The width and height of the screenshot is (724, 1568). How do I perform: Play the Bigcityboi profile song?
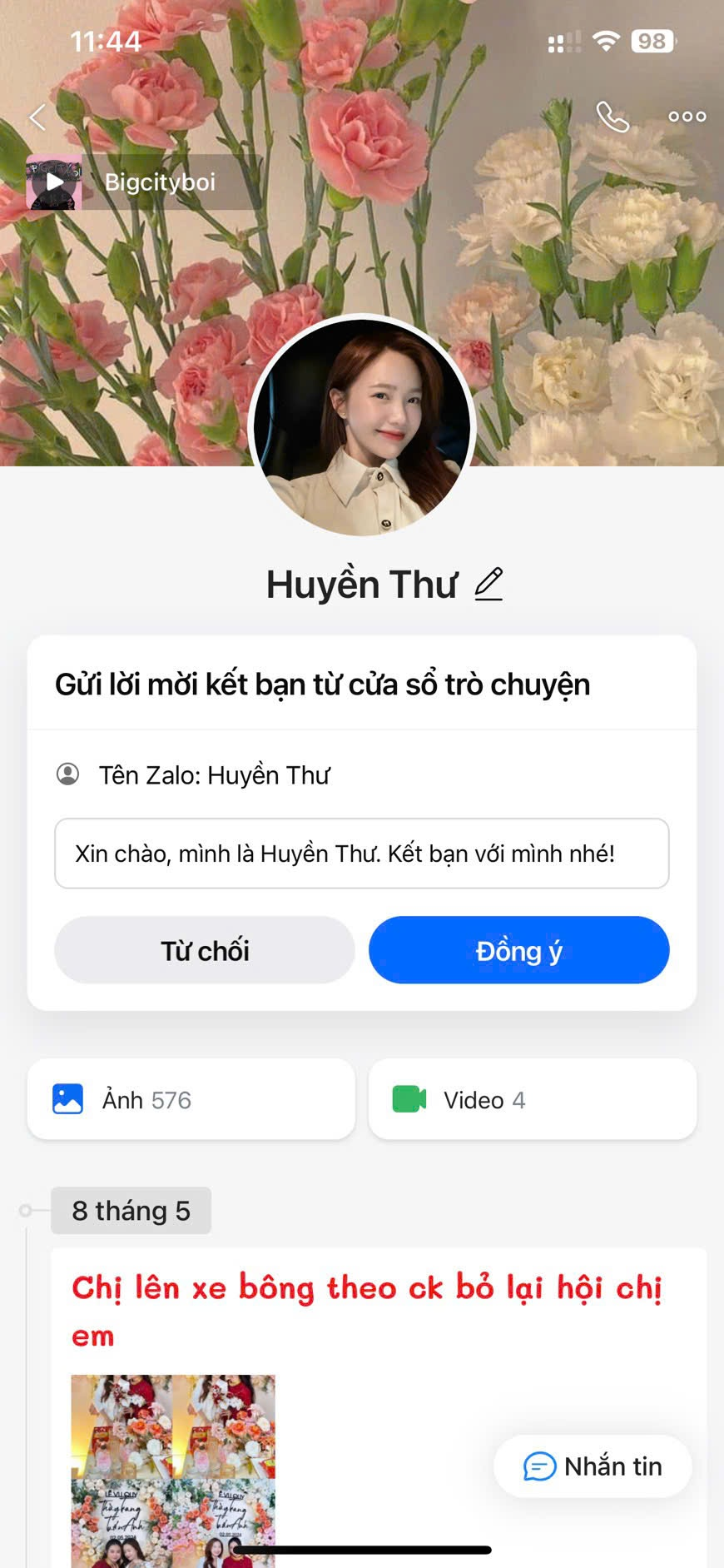(x=54, y=182)
